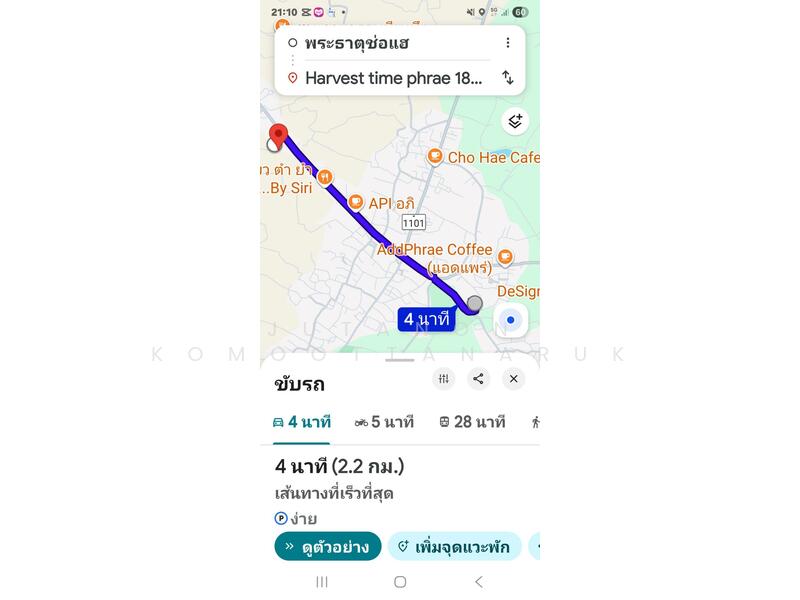Open API อภิ cafe marker
800x600 pixels.
coord(355,203)
